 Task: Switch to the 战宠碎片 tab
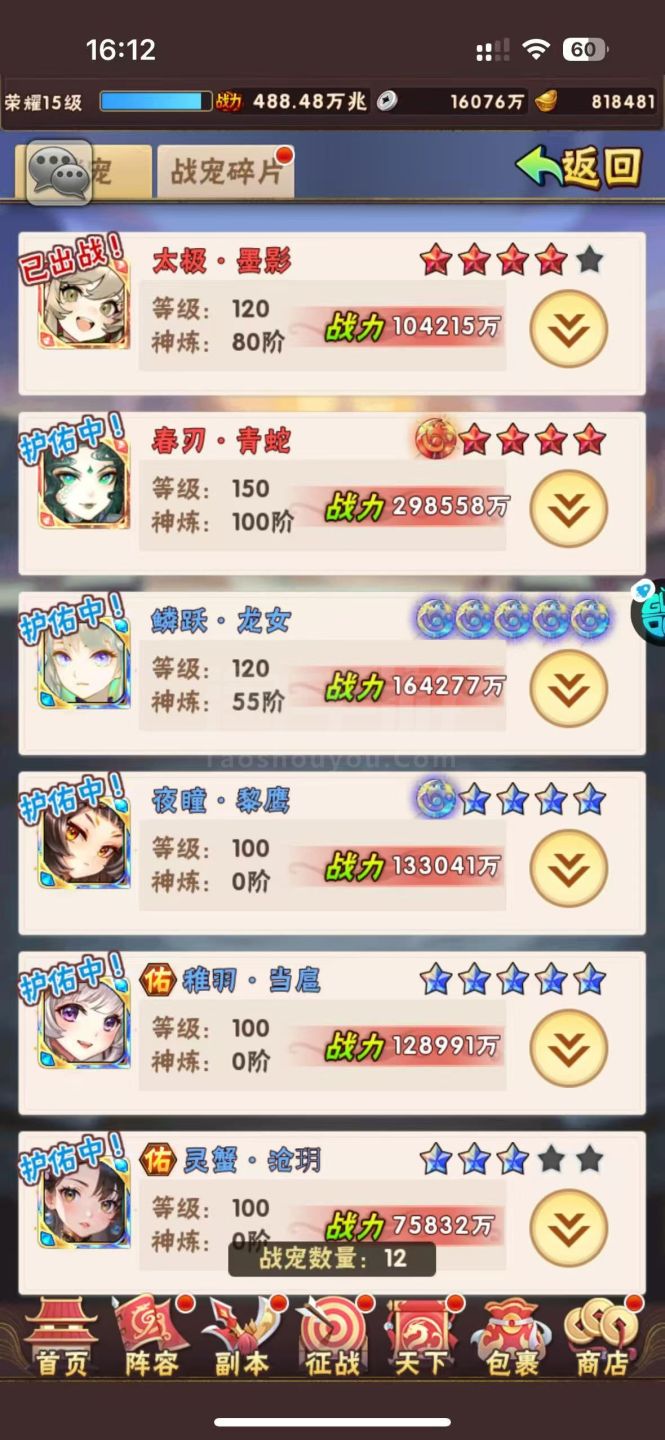[225, 172]
